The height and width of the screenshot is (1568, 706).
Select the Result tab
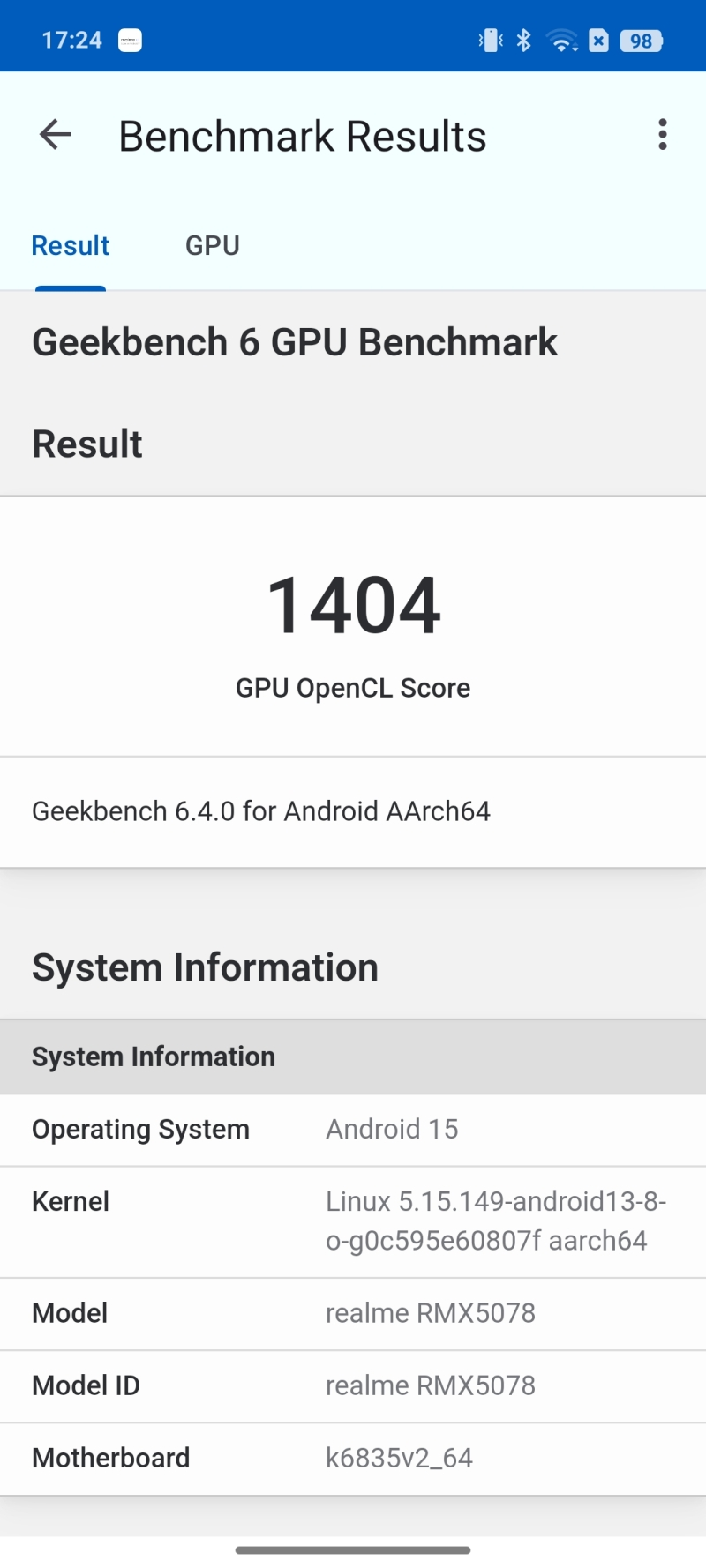point(71,245)
